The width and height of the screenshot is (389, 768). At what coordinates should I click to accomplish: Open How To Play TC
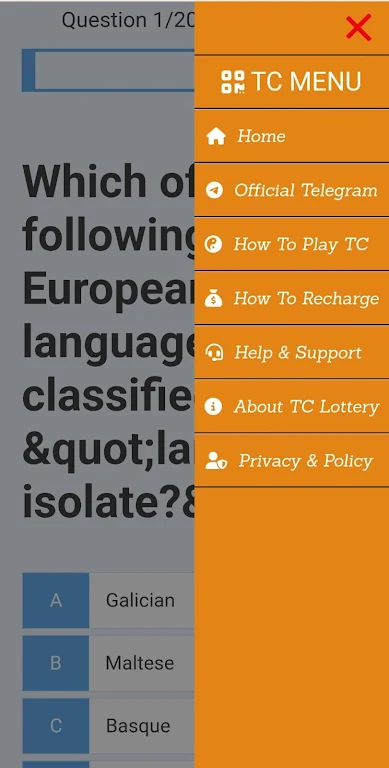[x=292, y=244]
